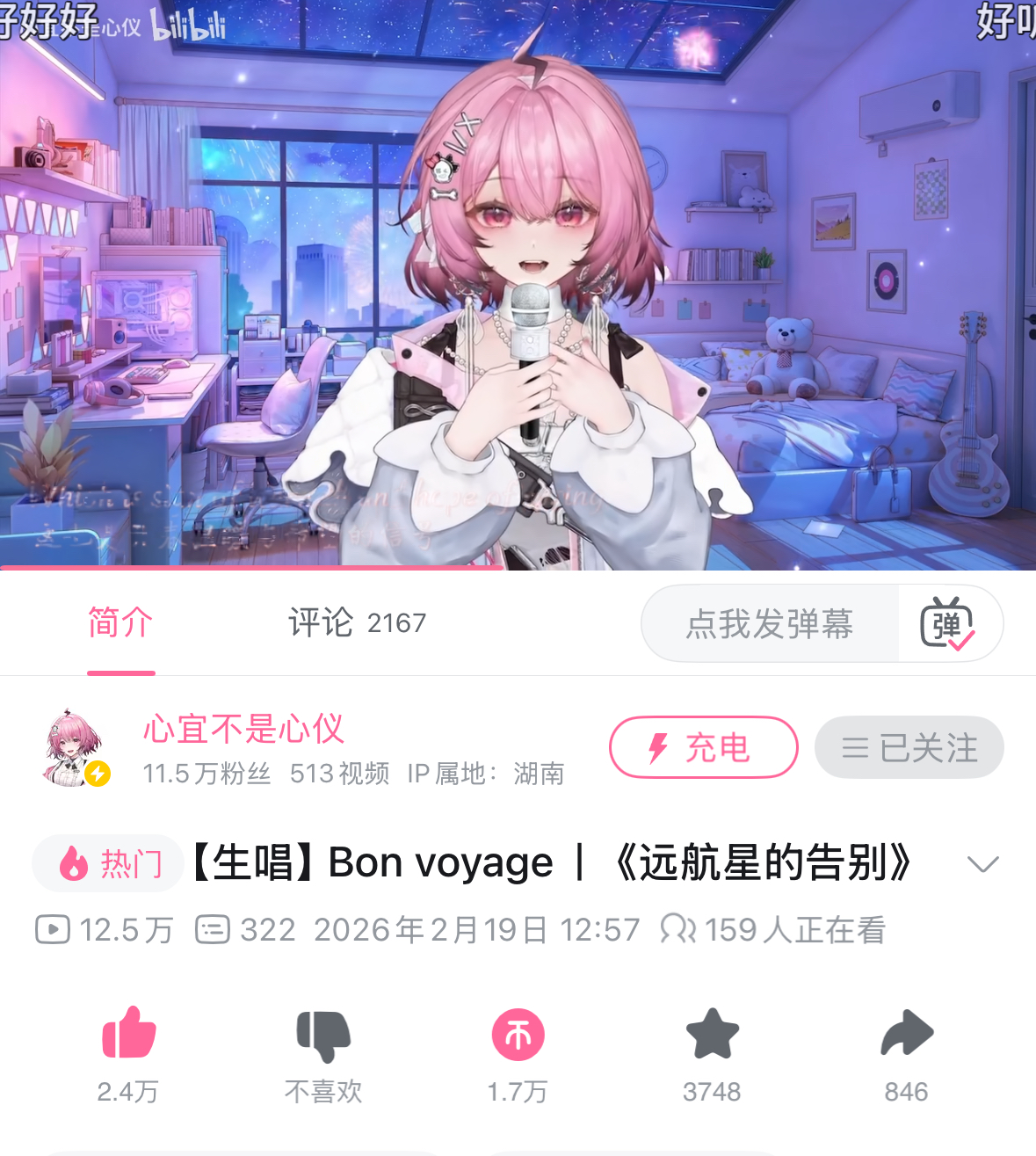Give coins to this video

(518, 1036)
